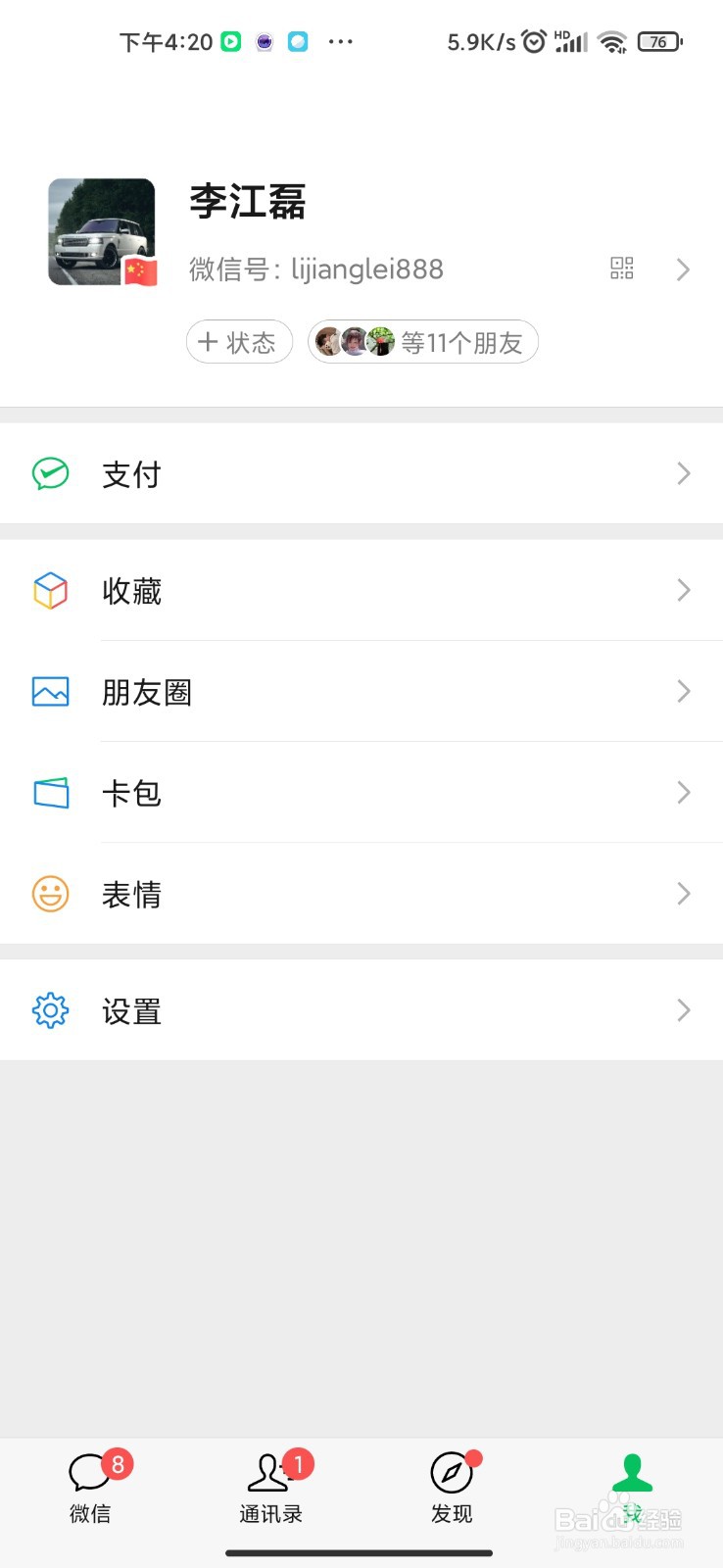723x1568 pixels.
Task: Open stickers via the 表情 smiley icon
Action: tap(50, 893)
